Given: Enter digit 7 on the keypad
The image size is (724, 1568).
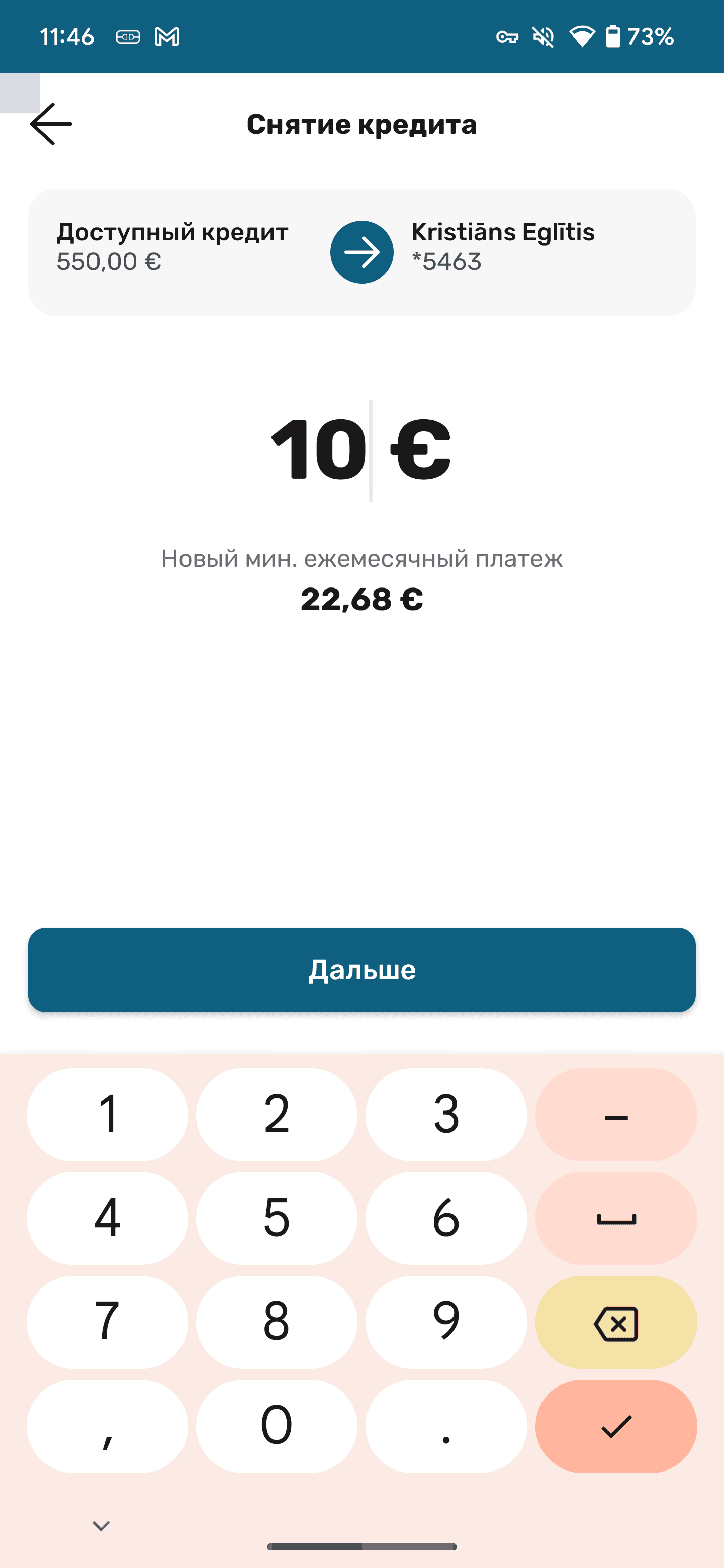Looking at the screenshot, I should pyautogui.click(x=107, y=1321).
